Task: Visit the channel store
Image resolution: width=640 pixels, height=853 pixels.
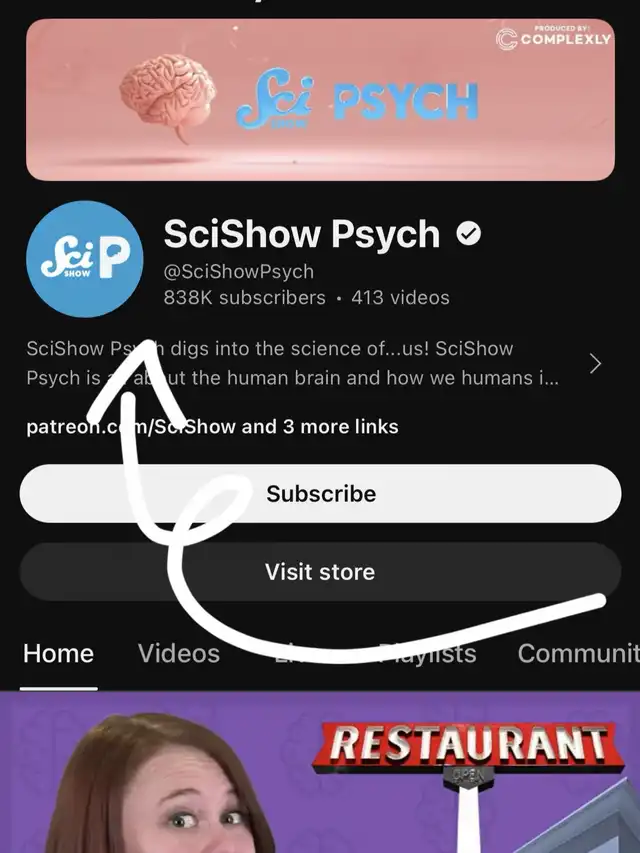Action: [x=320, y=572]
